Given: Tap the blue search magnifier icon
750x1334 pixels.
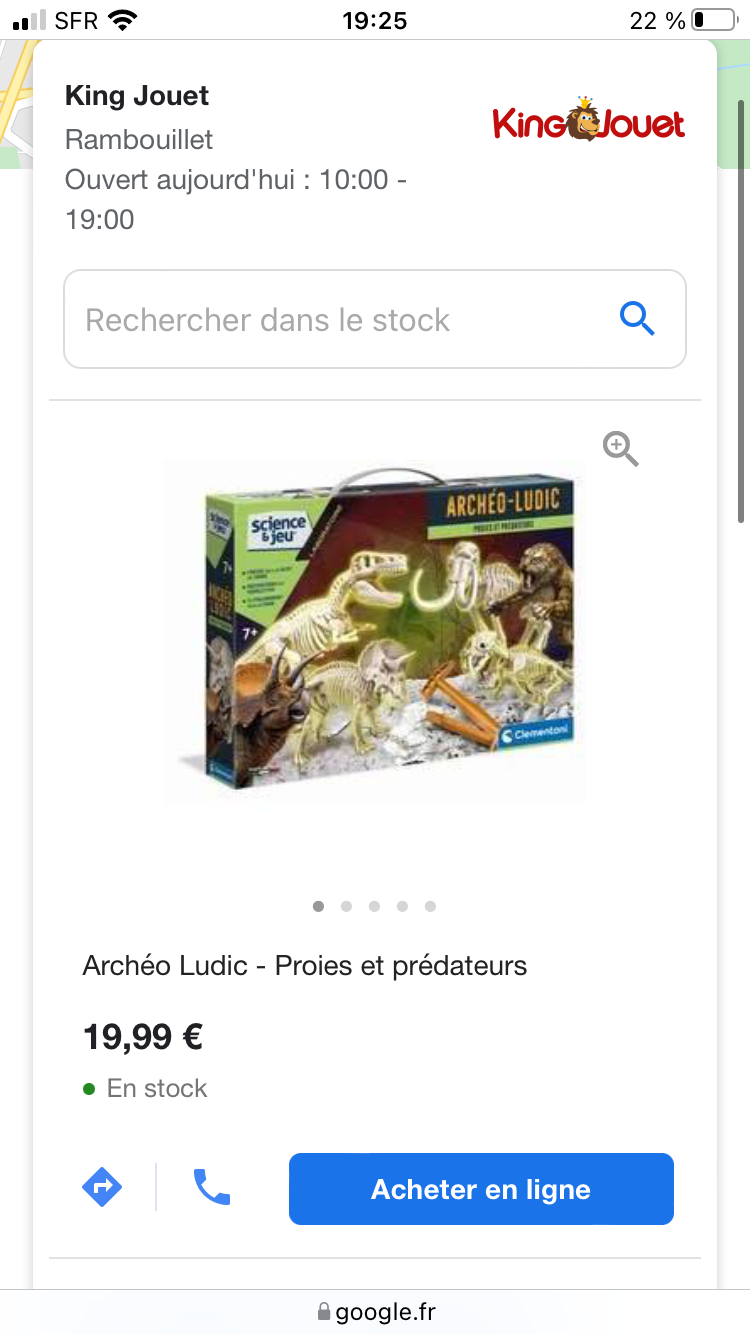Looking at the screenshot, I should point(637,319).
